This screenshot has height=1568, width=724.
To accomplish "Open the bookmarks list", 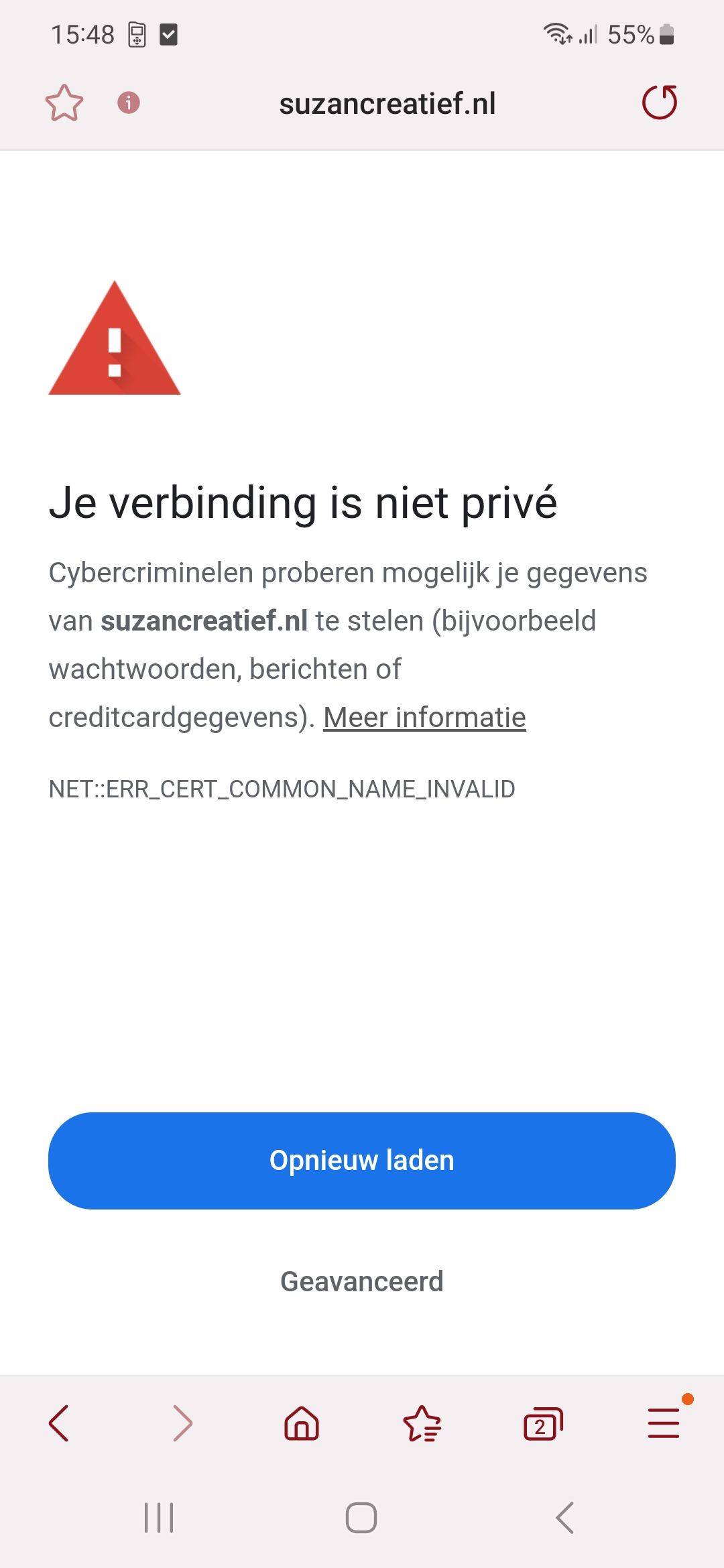I will pyautogui.click(x=422, y=1423).
